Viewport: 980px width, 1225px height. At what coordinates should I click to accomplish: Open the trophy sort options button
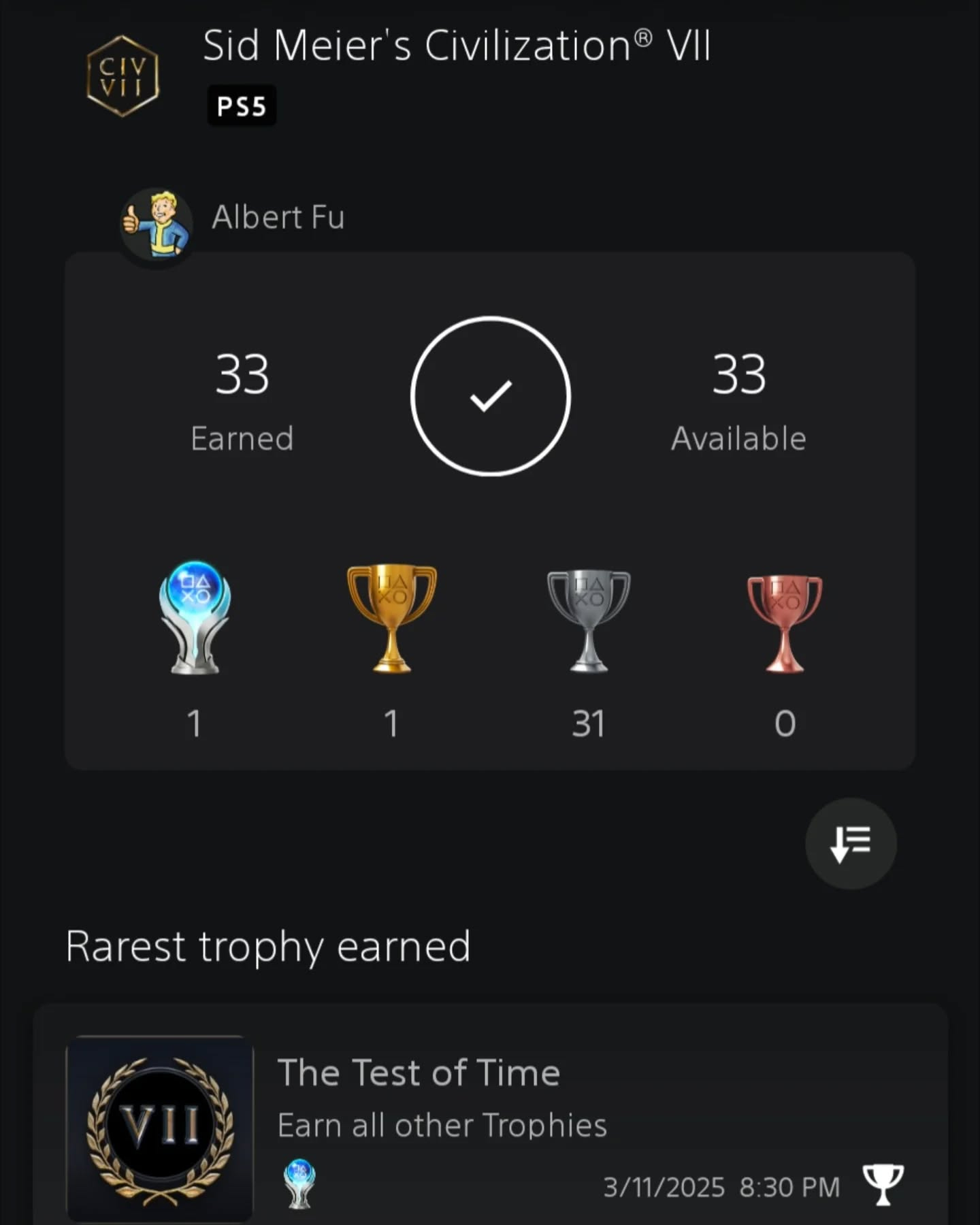pyautogui.click(x=851, y=844)
